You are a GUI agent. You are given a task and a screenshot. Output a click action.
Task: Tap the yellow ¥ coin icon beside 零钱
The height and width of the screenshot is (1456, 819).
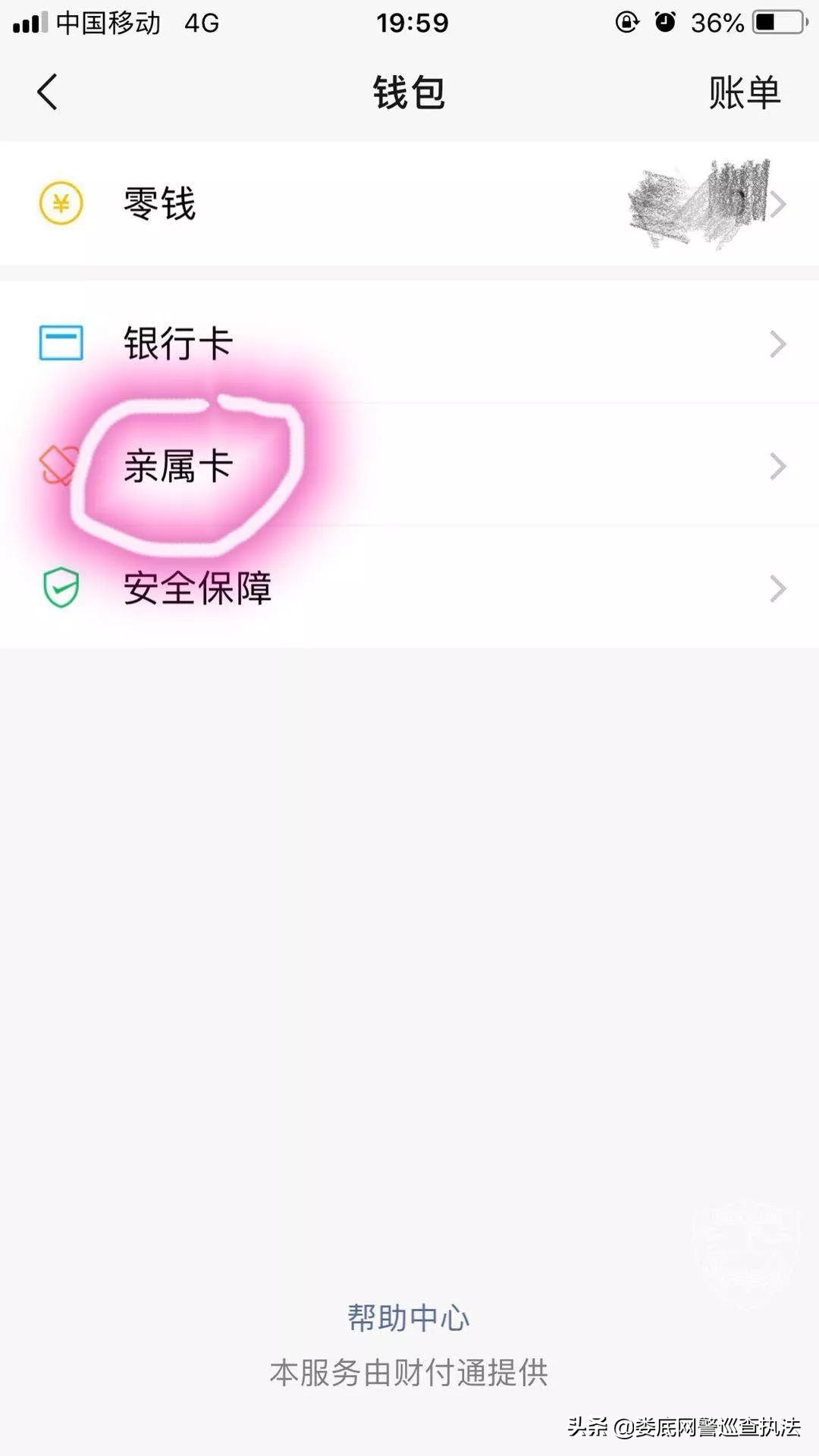click(62, 202)
